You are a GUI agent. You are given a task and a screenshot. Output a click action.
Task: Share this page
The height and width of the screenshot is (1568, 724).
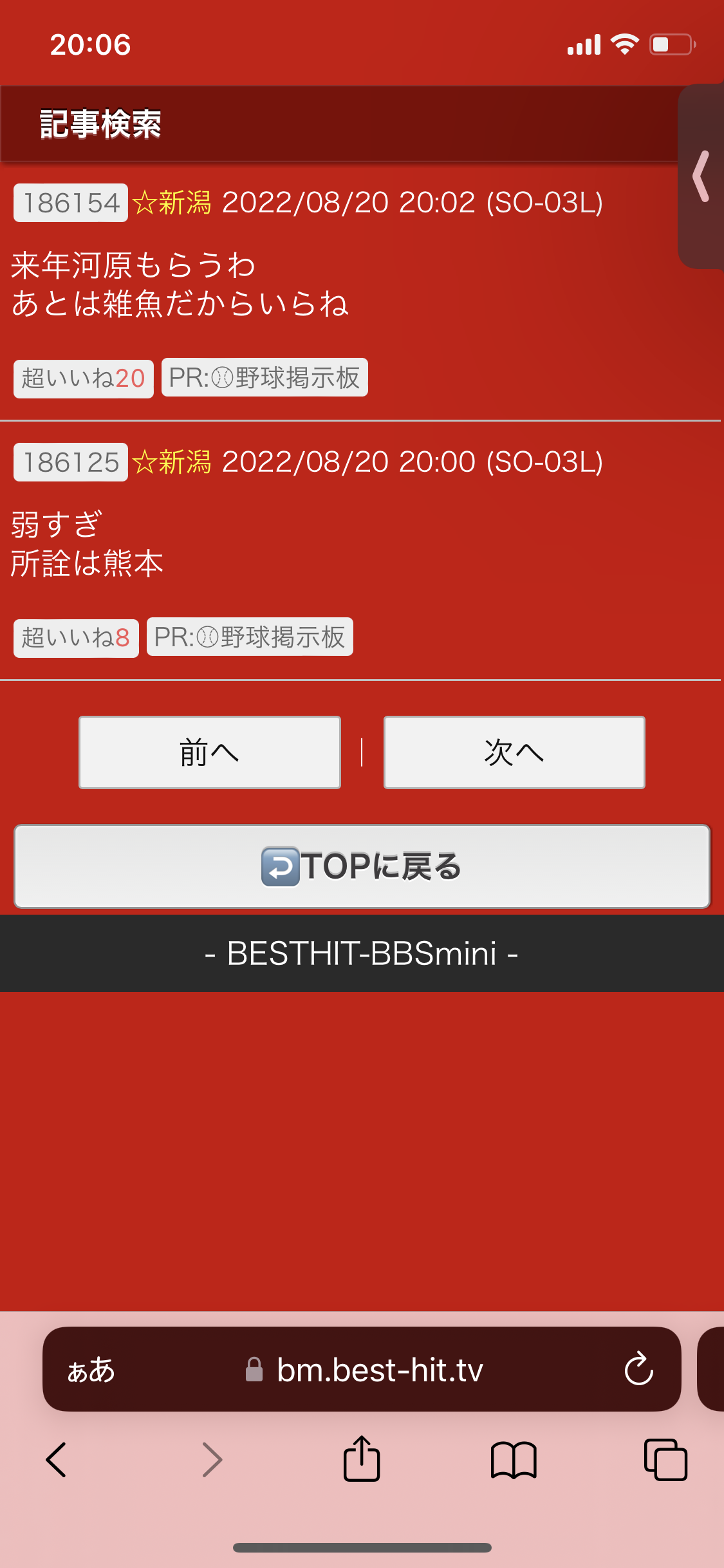[x=362, y=1458]
